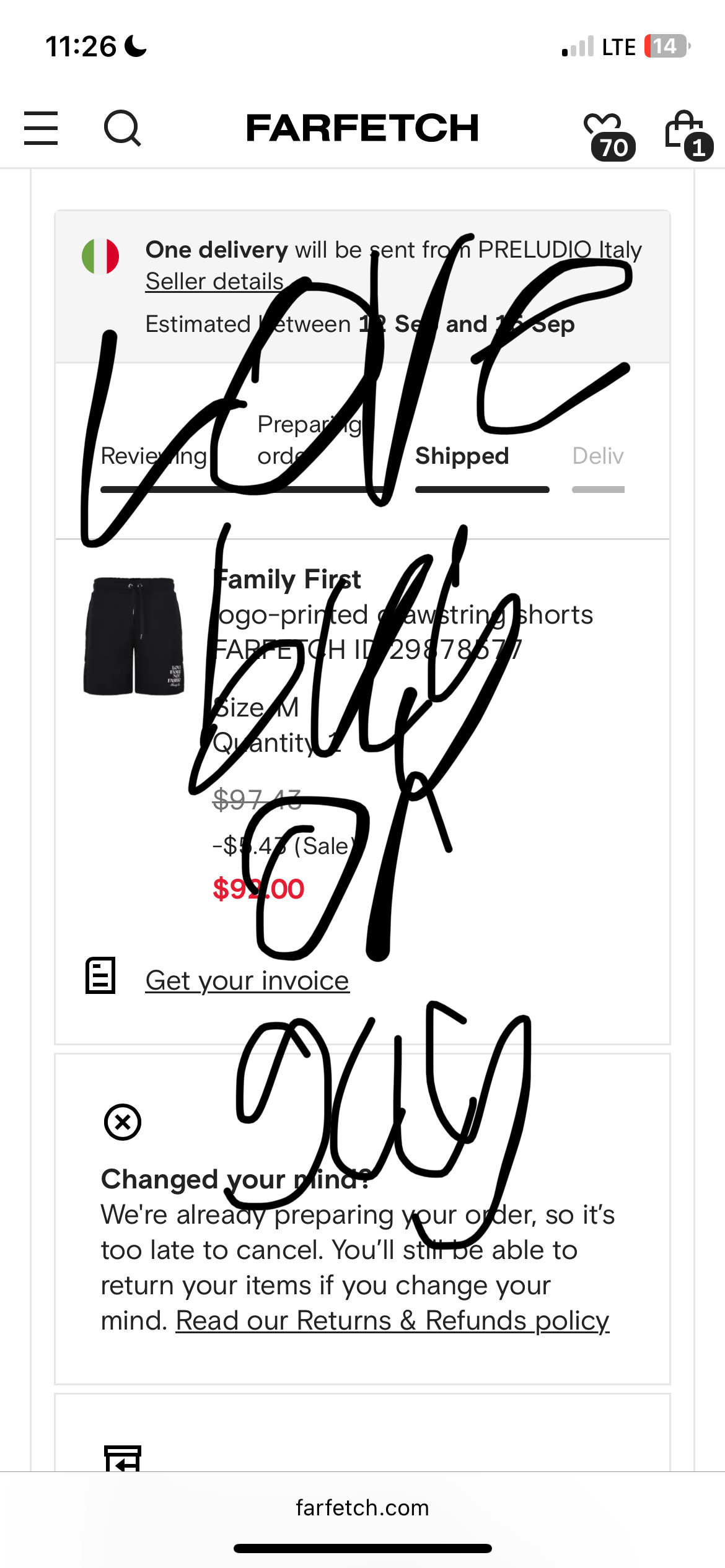Open the Family First shorts product image

point(134,636)
